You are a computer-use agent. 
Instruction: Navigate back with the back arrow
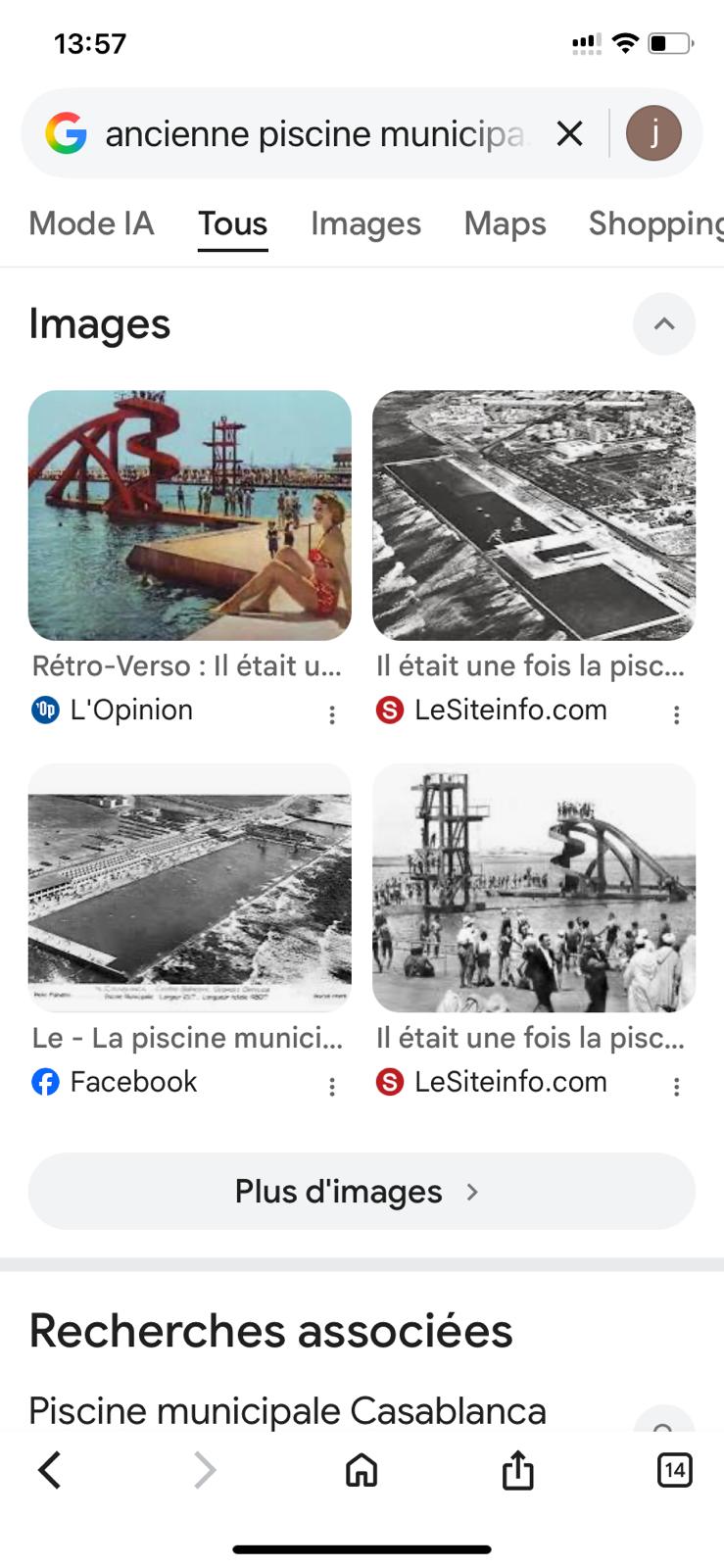pos(48,1469)
